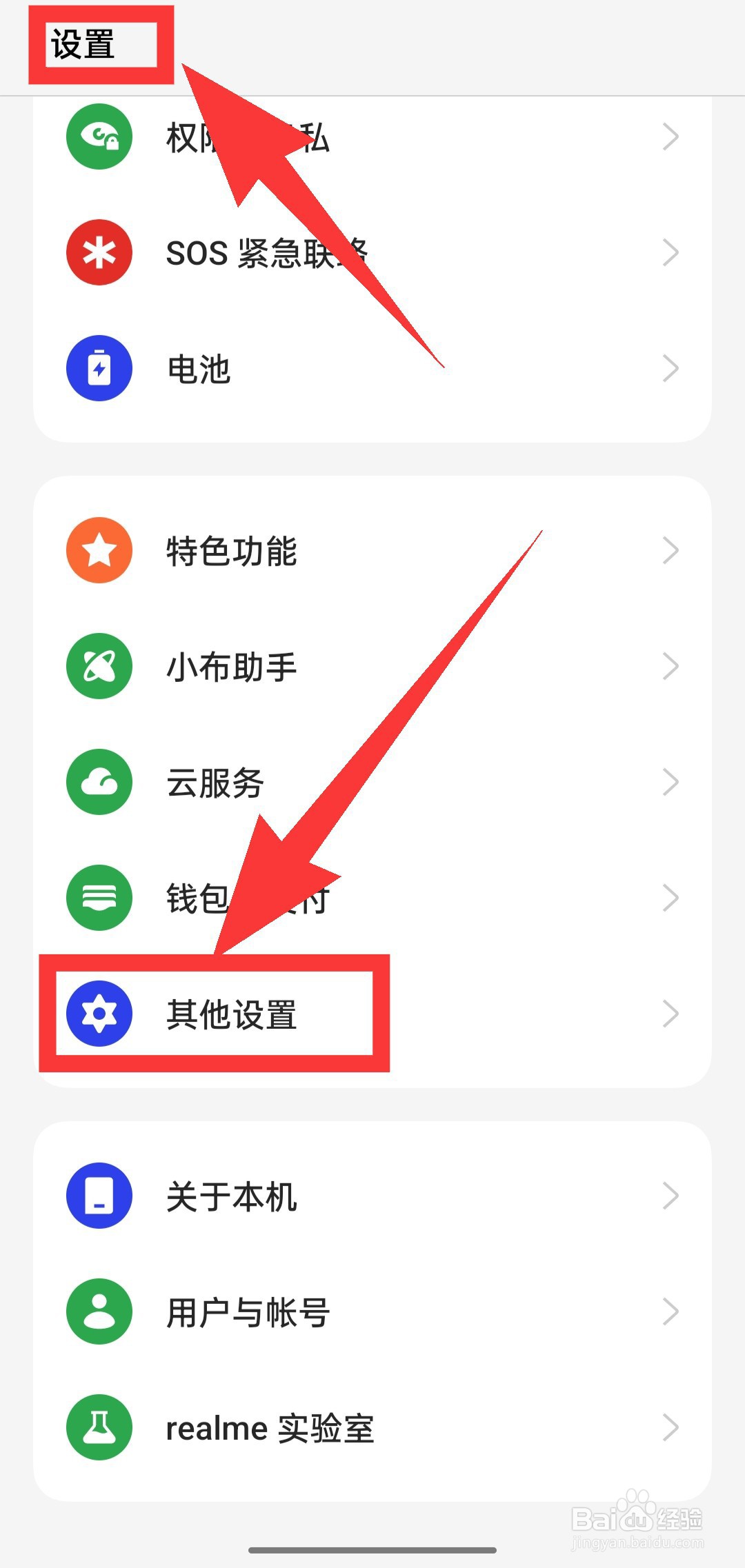
Task: Open the 电池 battery icon
Action: [x=100, y=369]
